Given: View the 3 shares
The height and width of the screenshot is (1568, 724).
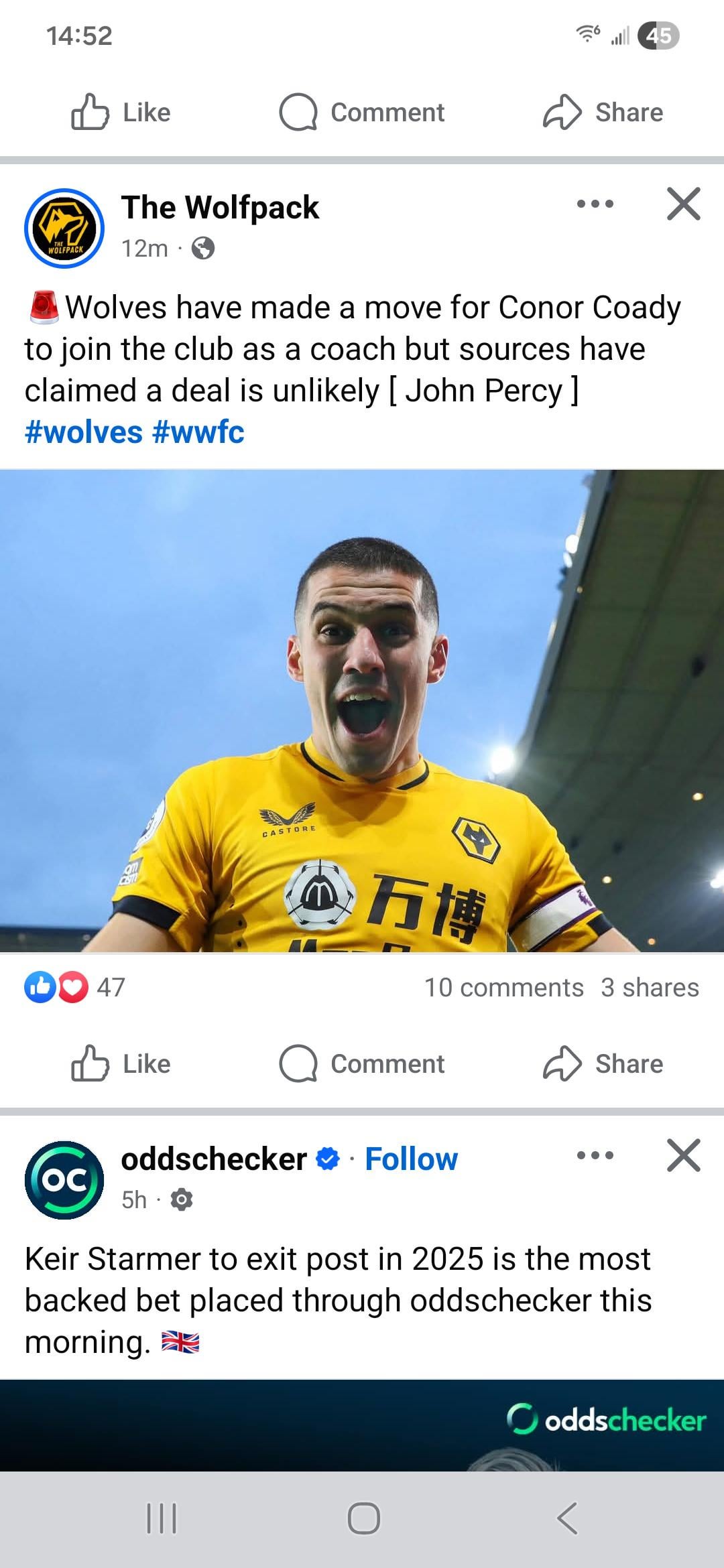Looking at the screenshot, I should point(650,987).
